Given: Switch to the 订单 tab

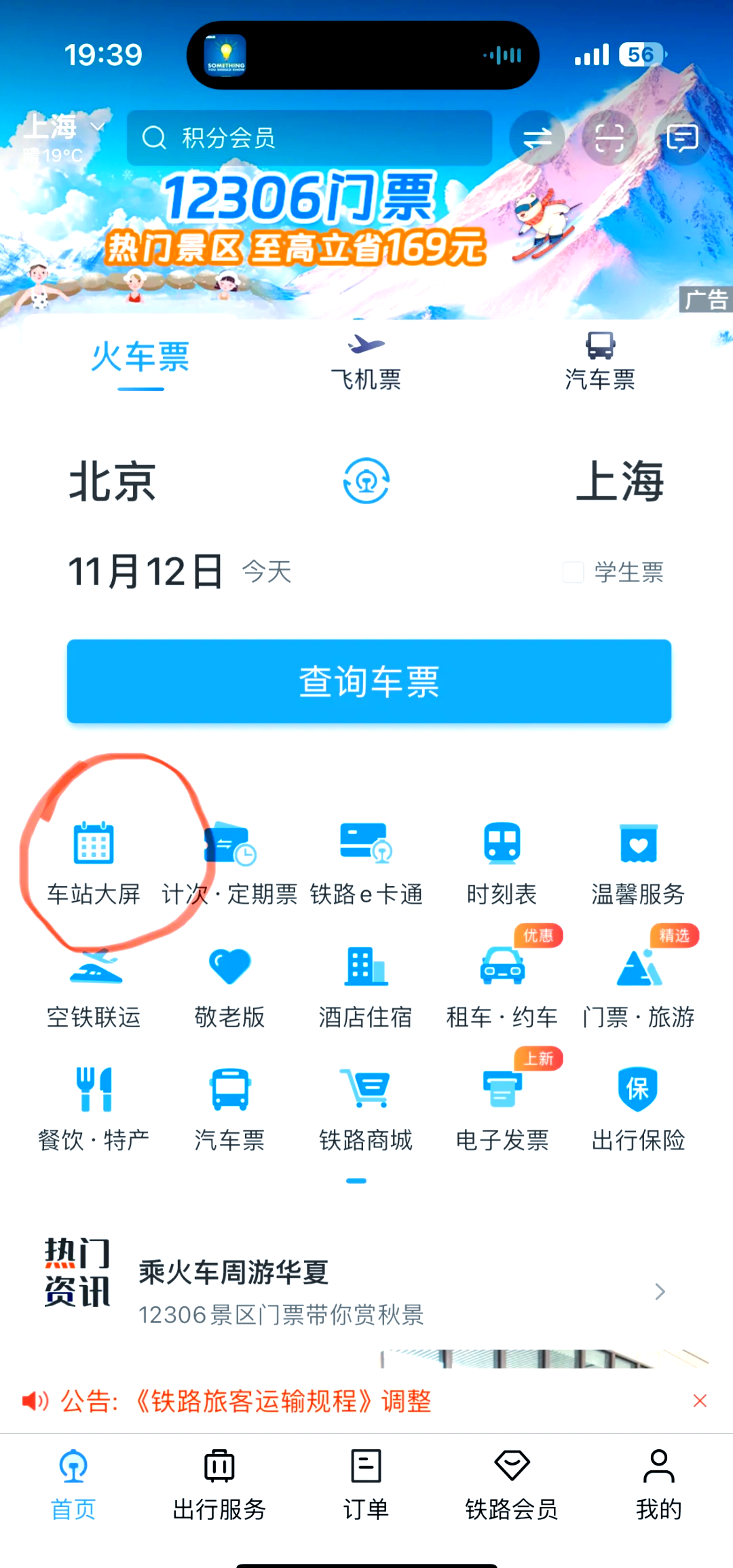Looking at the screenshot, I should pyautogui.click(x=366, y=1484).
